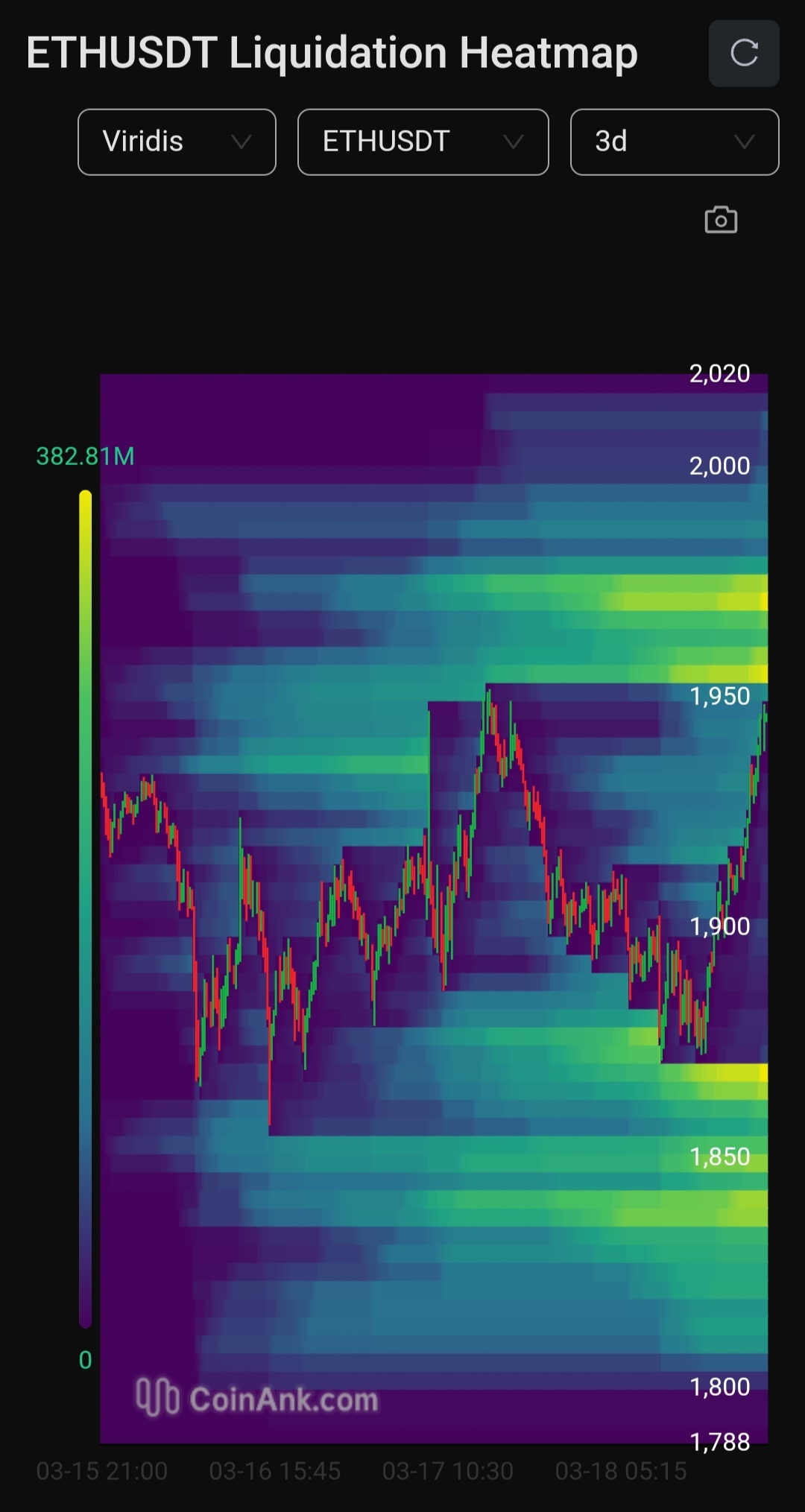805x1512 pixels.
Task: Open the Viridis color scheme dropdown
Action: [177, 142]
